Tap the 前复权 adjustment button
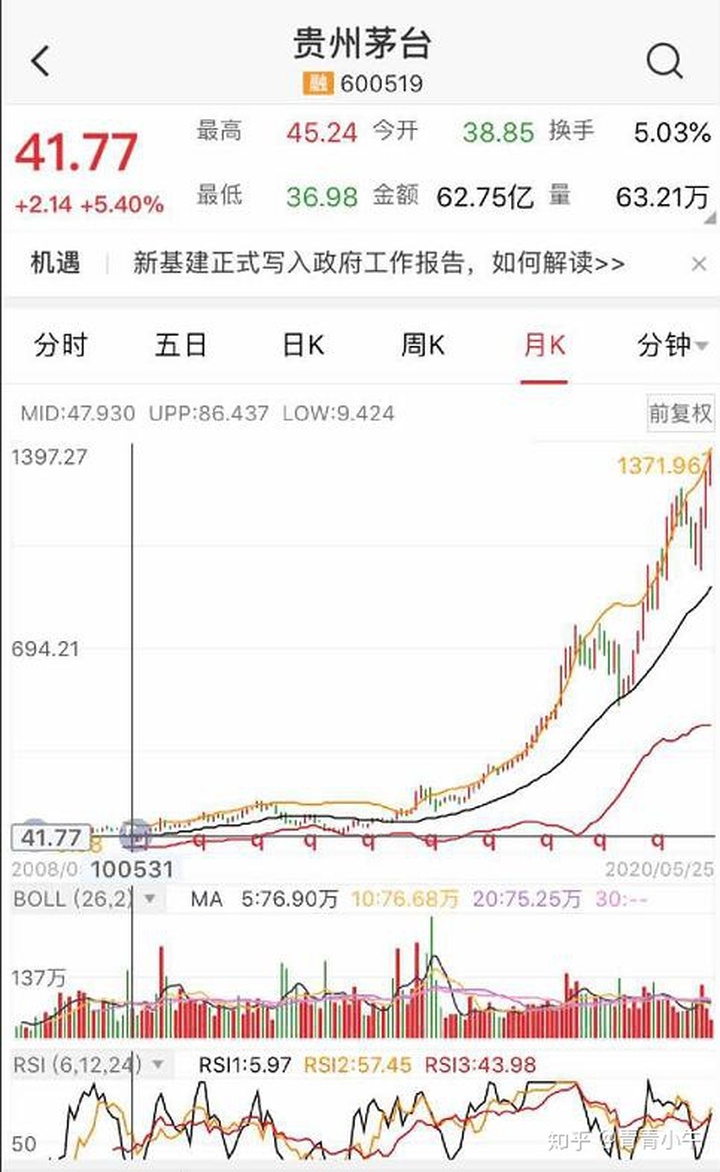Viewport: 720px width, 1172px height. 680,413
